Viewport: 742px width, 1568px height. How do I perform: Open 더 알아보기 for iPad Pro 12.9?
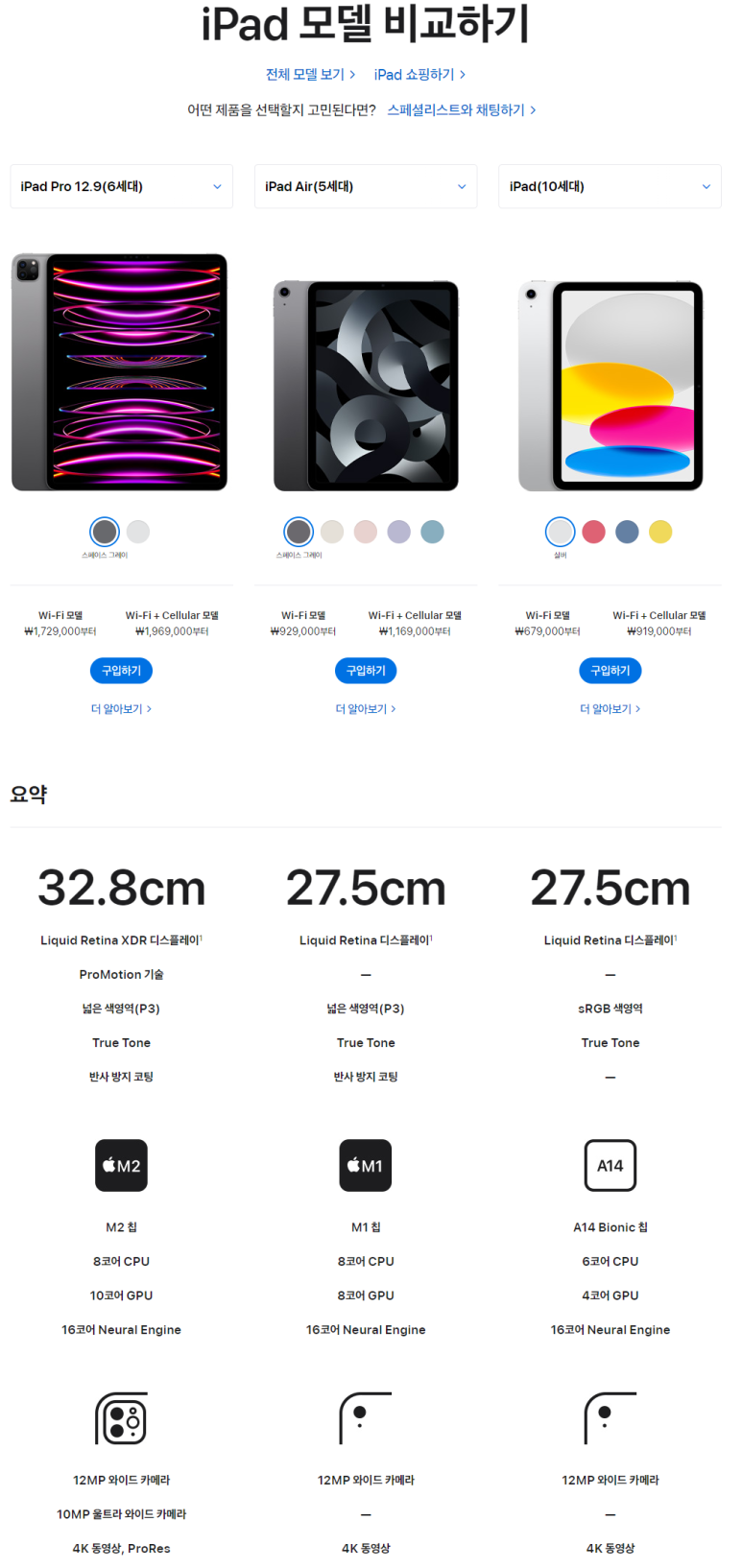point(121,709)
